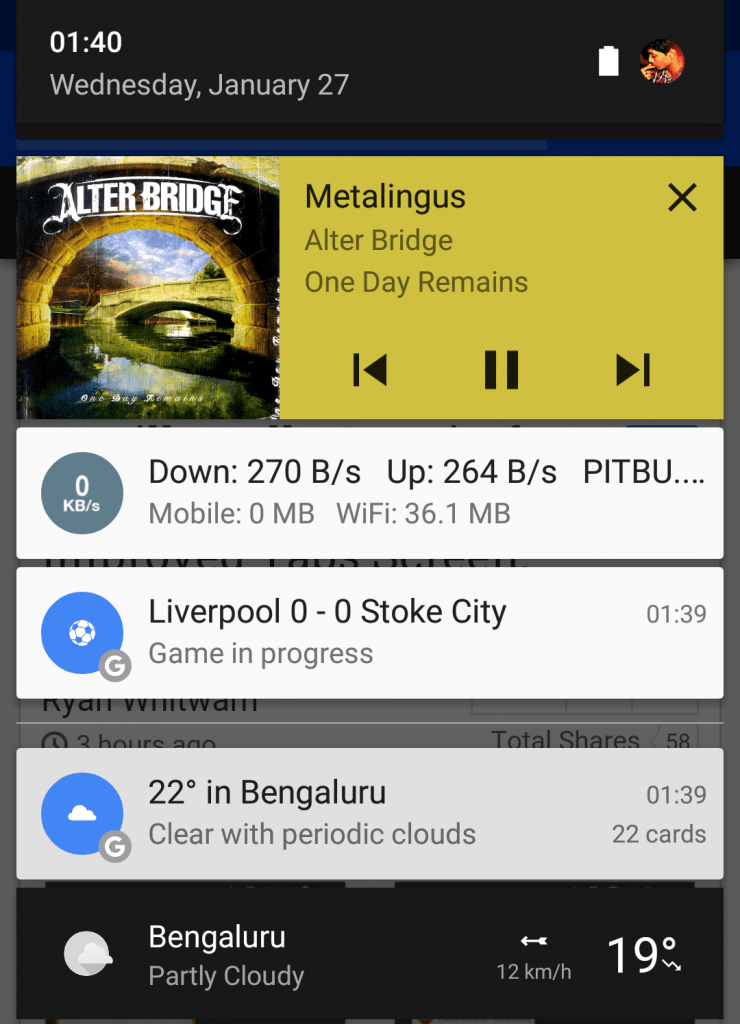Pause Metalingus playback
The image size is (740, 1024).
click(x=501, y=370)
